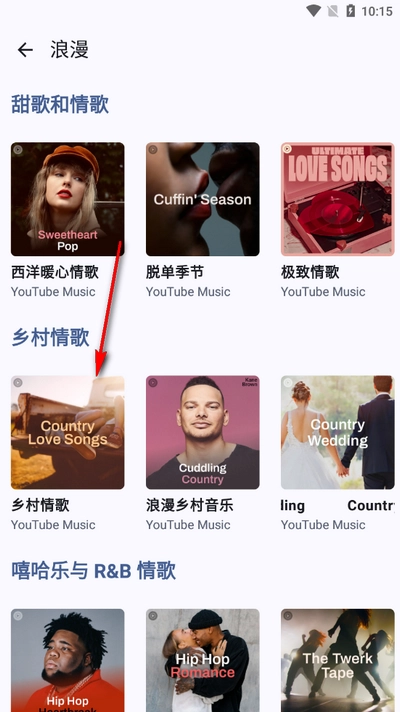This screenshot has width=400, height=712.
Task: Open the 极致情歌 Ultimate Love Songs playlist
Action: pyautogui.click(x=337, y=199)
